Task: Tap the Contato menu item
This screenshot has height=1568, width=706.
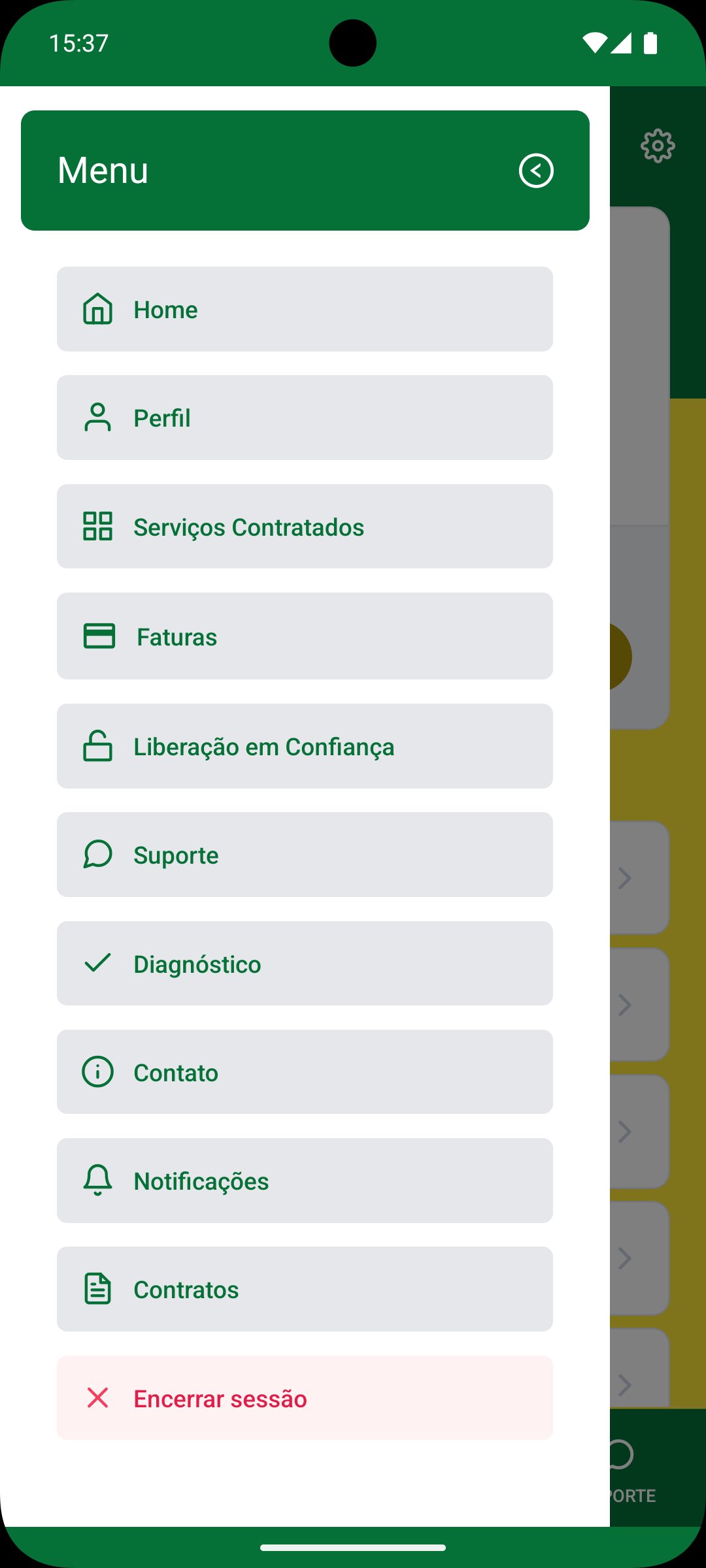Action: click(305, 1072)
